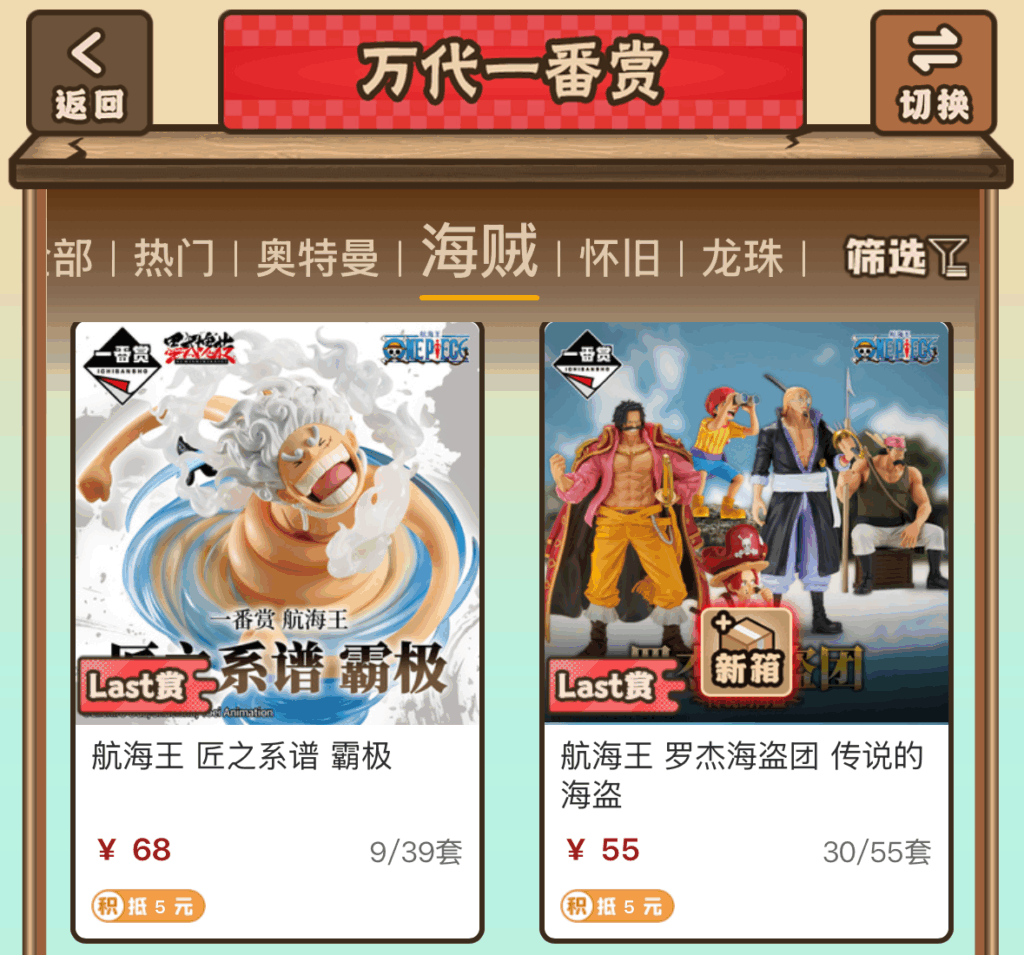Tap the 切换 switch button
The width and height of the screenshot is (1024, 955).
pos(934,73)
